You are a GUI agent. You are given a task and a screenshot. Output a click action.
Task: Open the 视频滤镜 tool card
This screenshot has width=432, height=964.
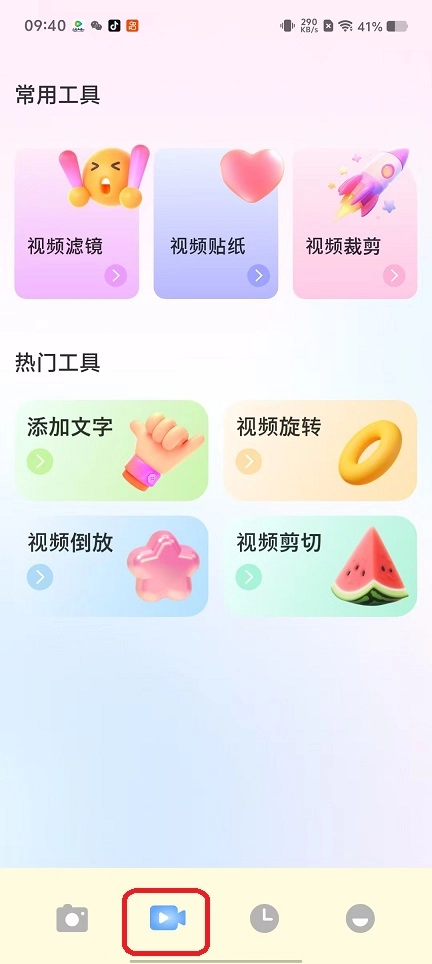77,223
